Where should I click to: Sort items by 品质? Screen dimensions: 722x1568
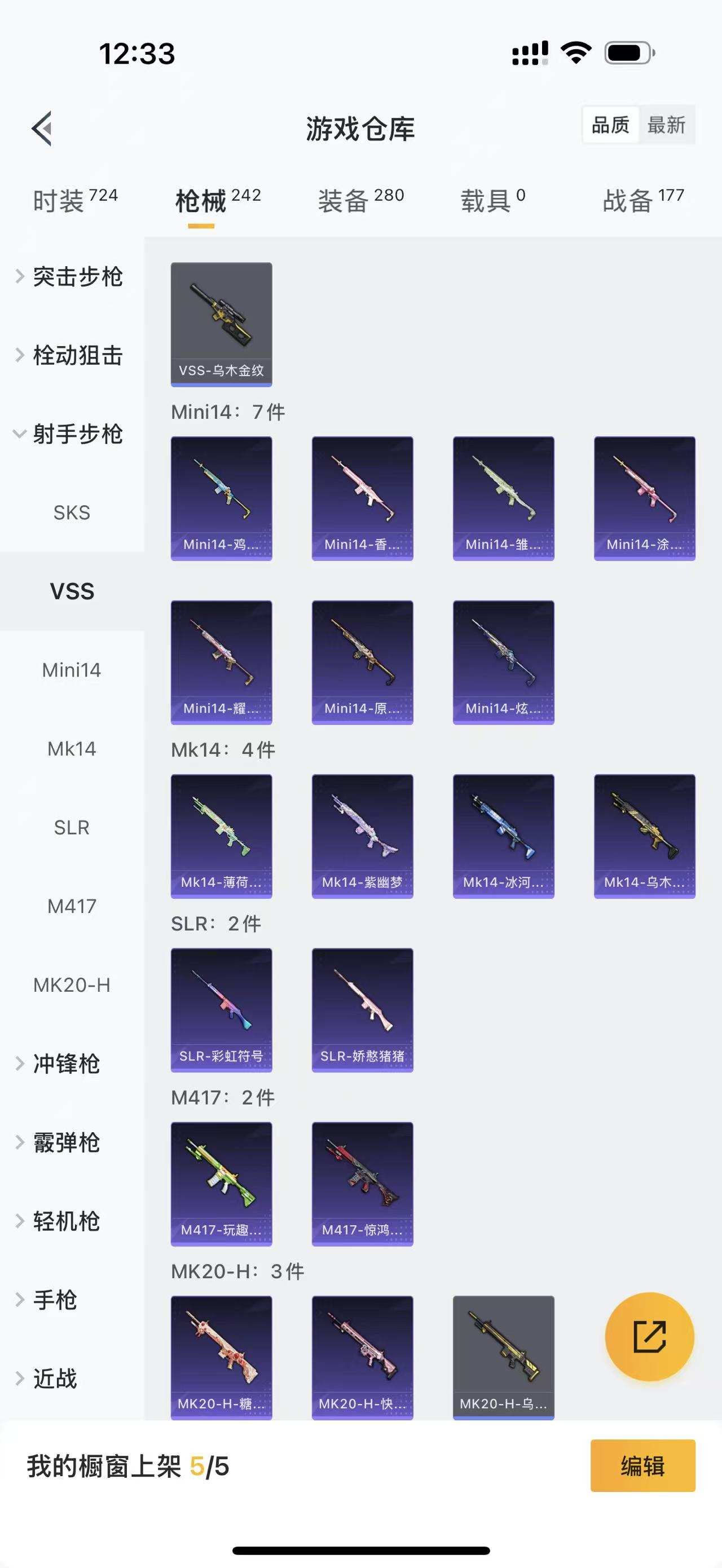pyautogui.click(x=610, y=125)
